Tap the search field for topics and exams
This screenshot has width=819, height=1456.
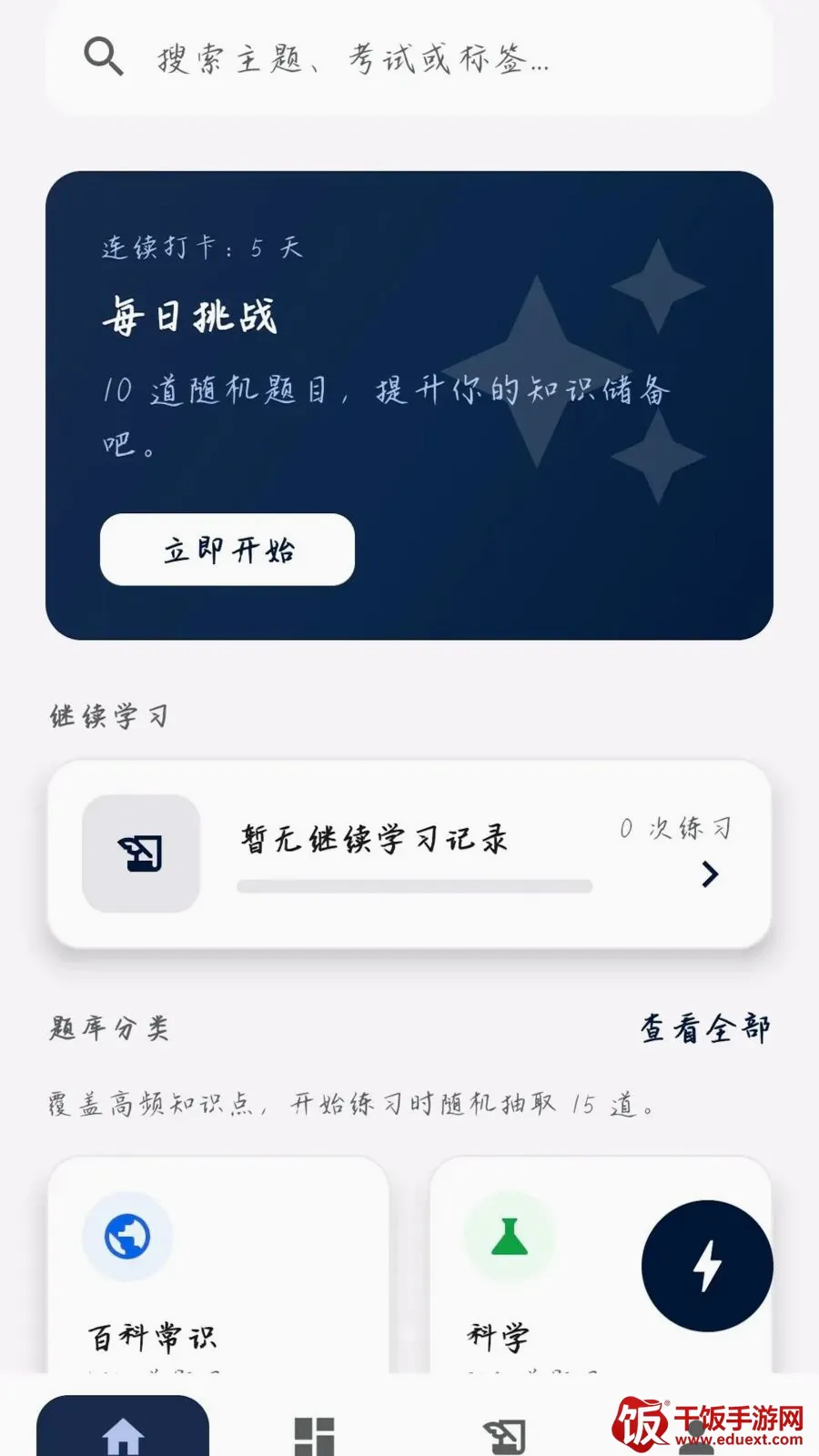409,57
